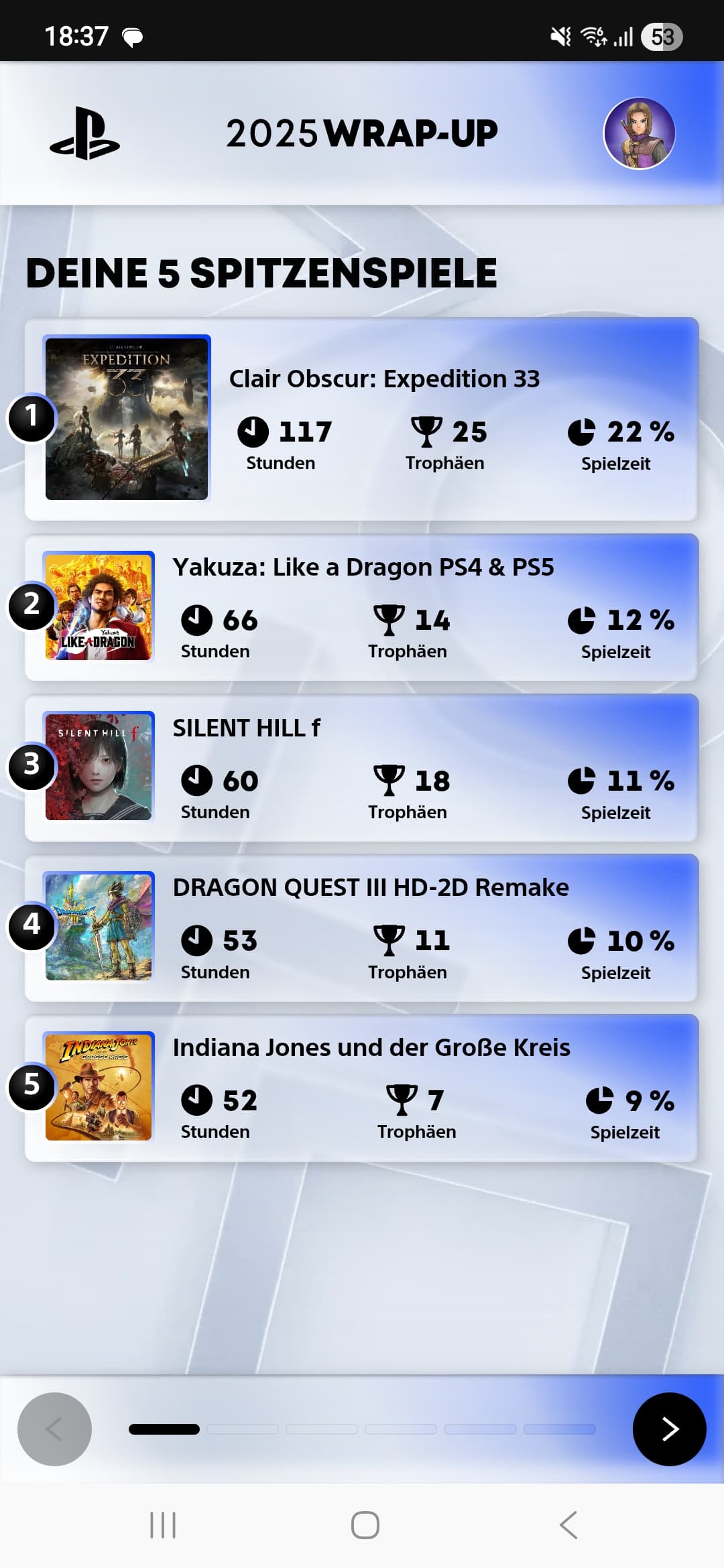Tap the system back button
The height and width of the screenshot is (1568, 724).
click(568, 1525)
